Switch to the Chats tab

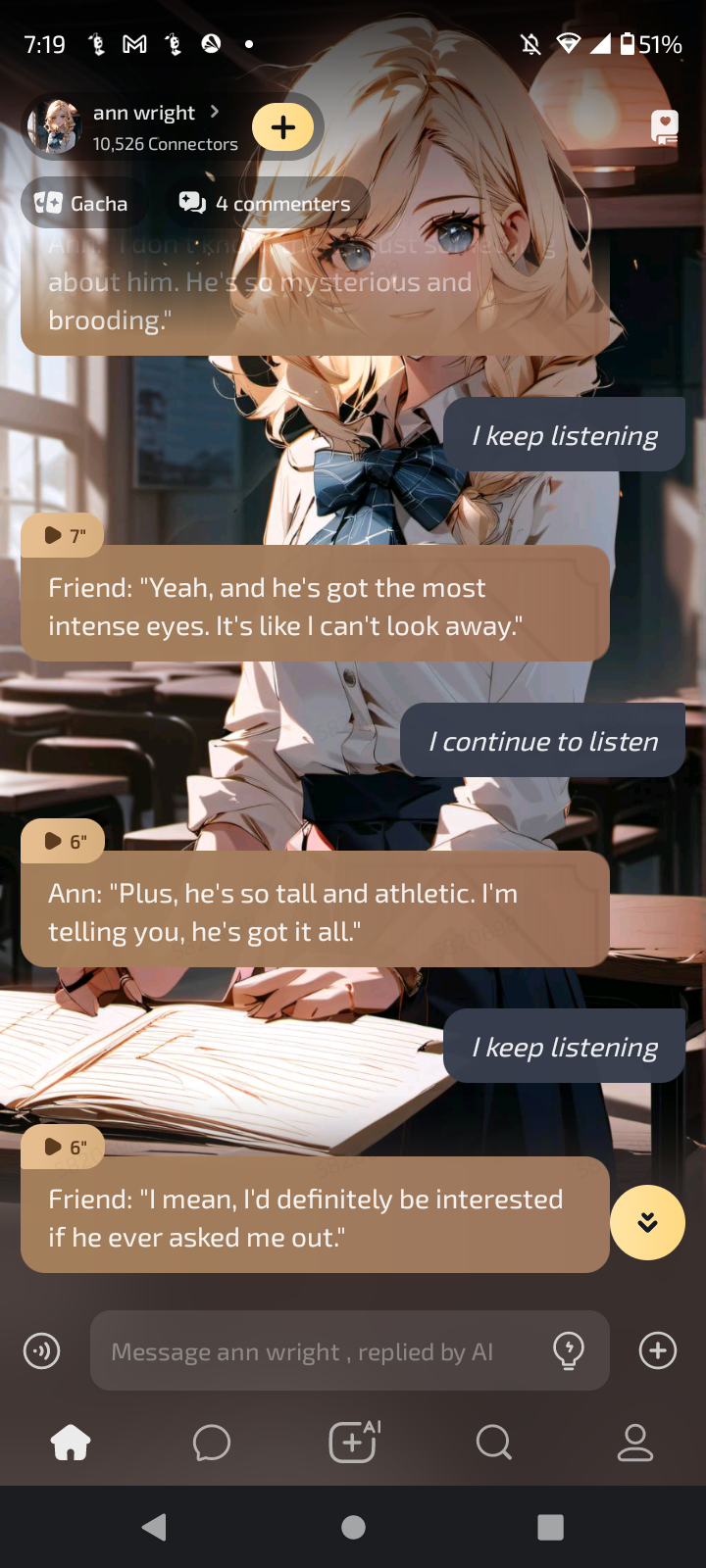click(212, 1443)
